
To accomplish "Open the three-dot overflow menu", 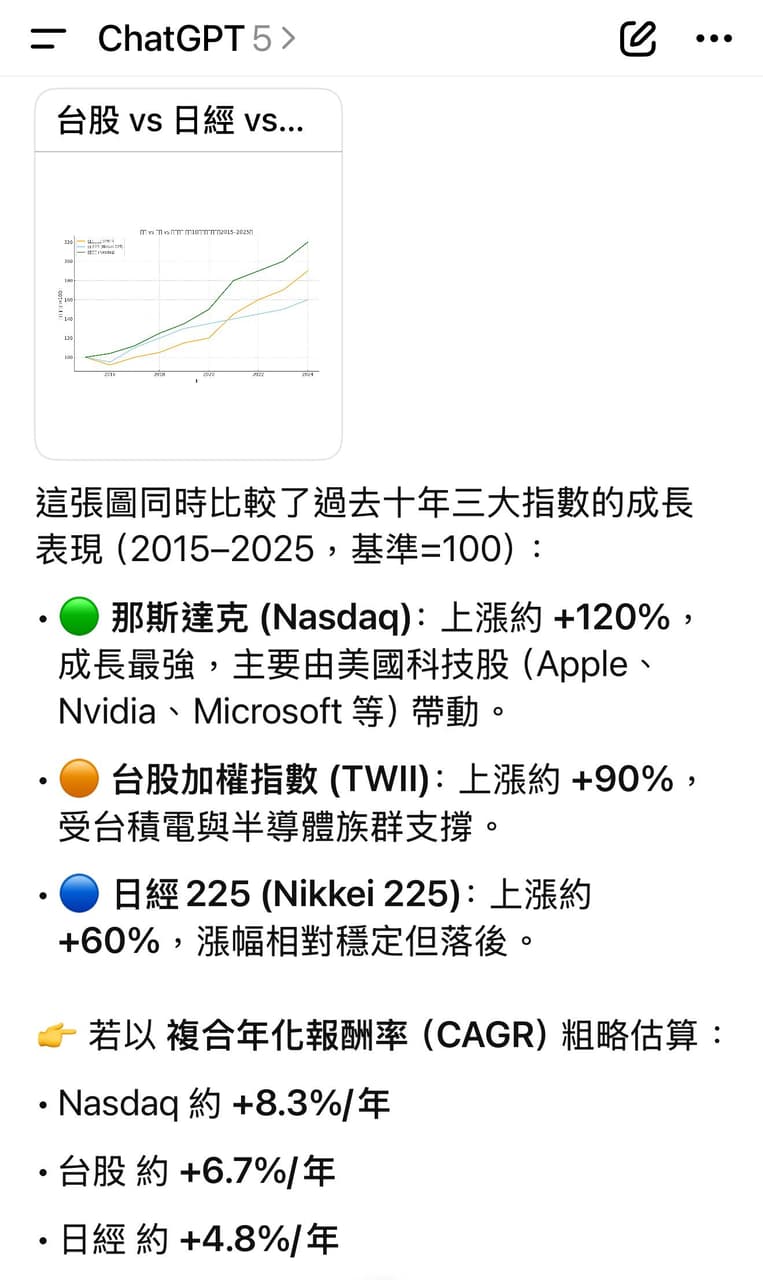I will (714, 39).
